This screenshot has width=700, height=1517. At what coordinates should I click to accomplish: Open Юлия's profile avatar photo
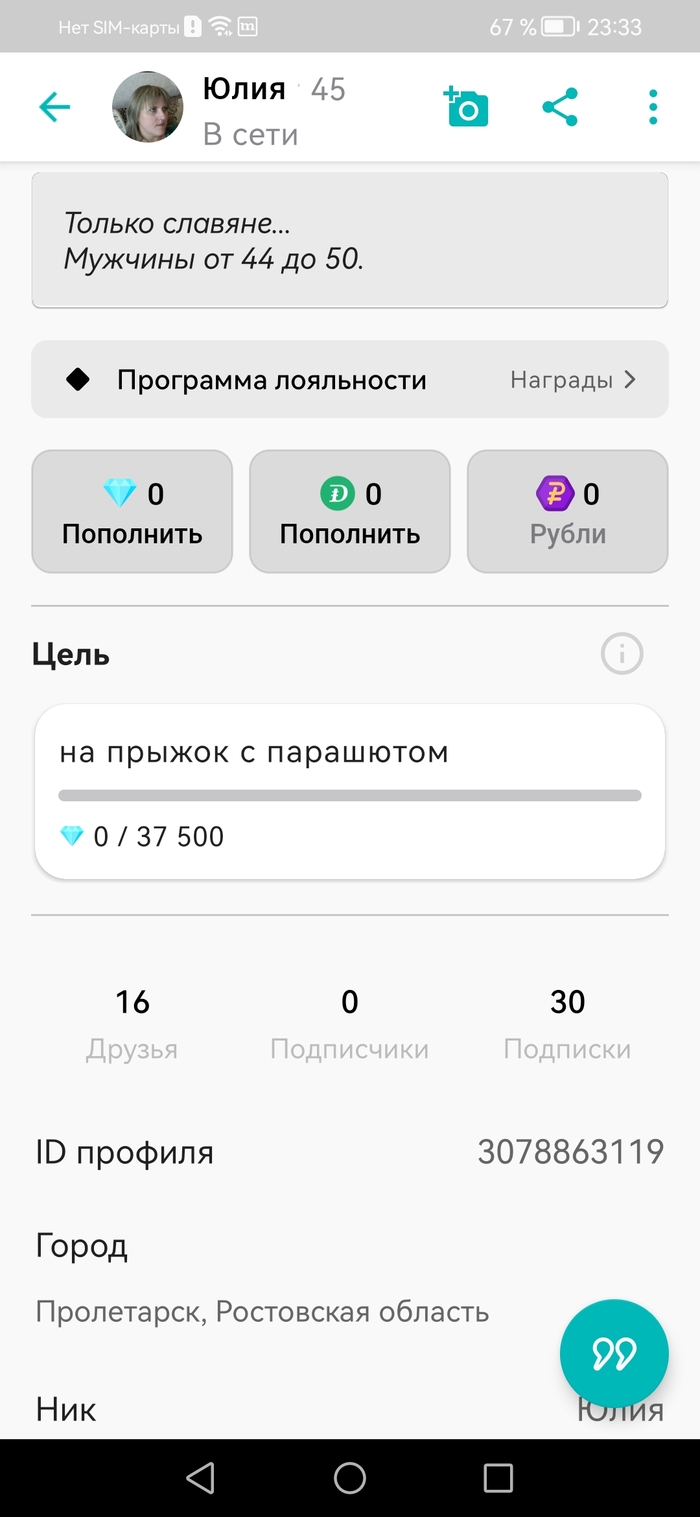147,107
